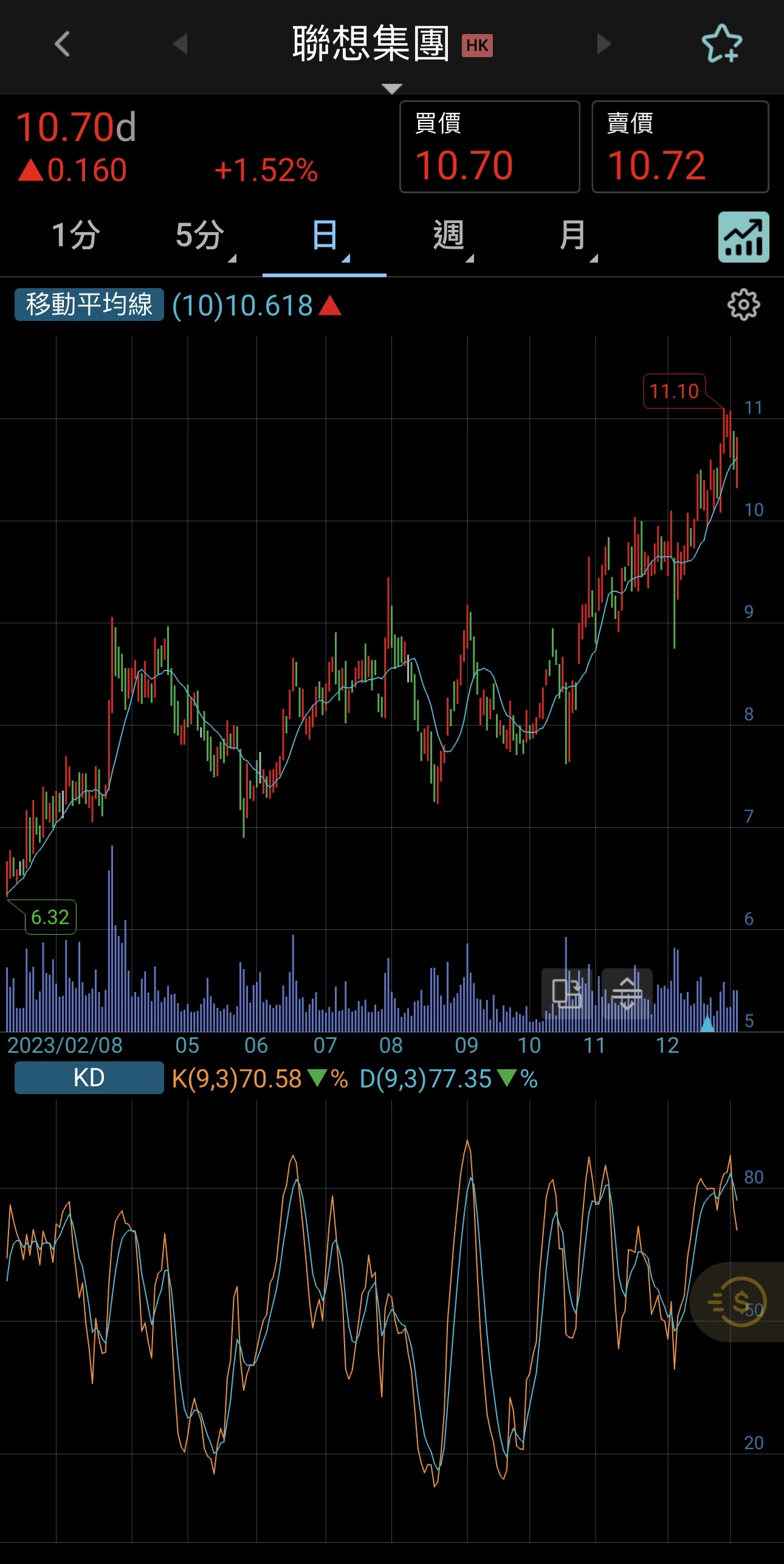Open chart indicator settings gear
The image size is (784, 1564).
(x=743, y=305)
